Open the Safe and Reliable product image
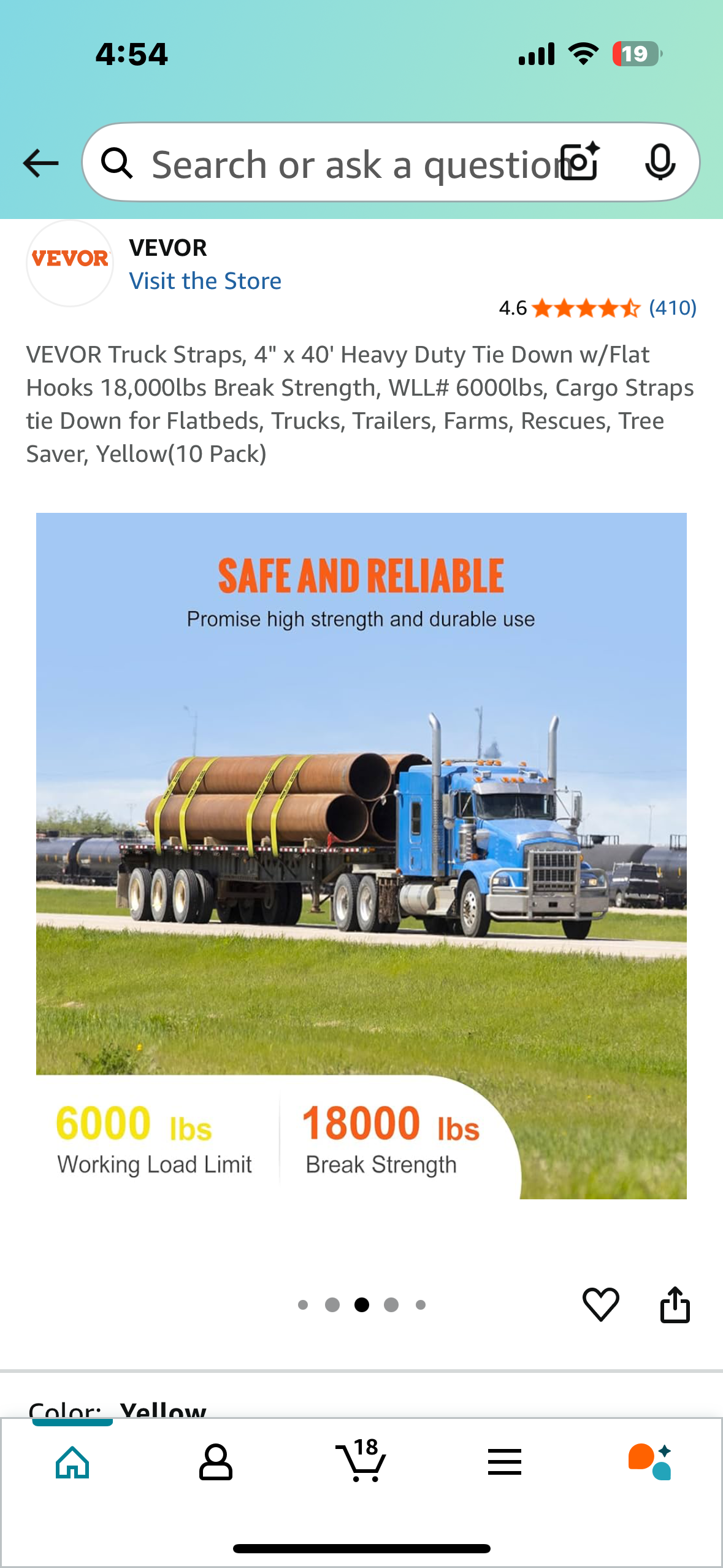This screenshot has width=723, height=1568. pyautogui.click(x=361, y=855)
